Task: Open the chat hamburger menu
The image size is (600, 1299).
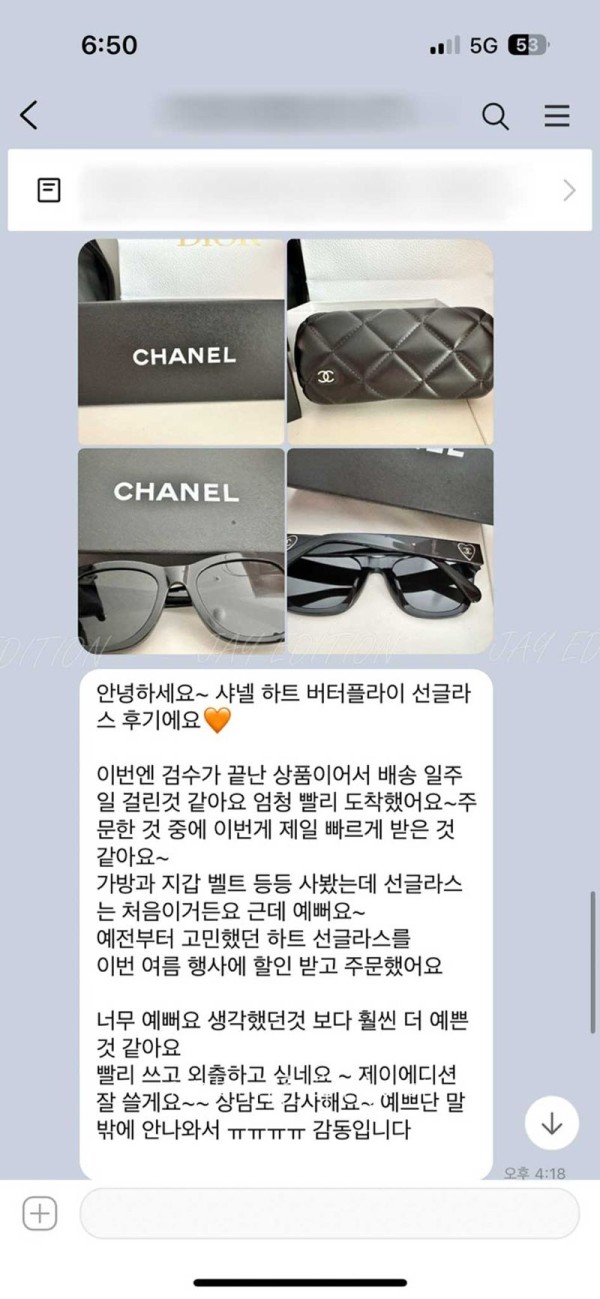Action: point(557,116)
